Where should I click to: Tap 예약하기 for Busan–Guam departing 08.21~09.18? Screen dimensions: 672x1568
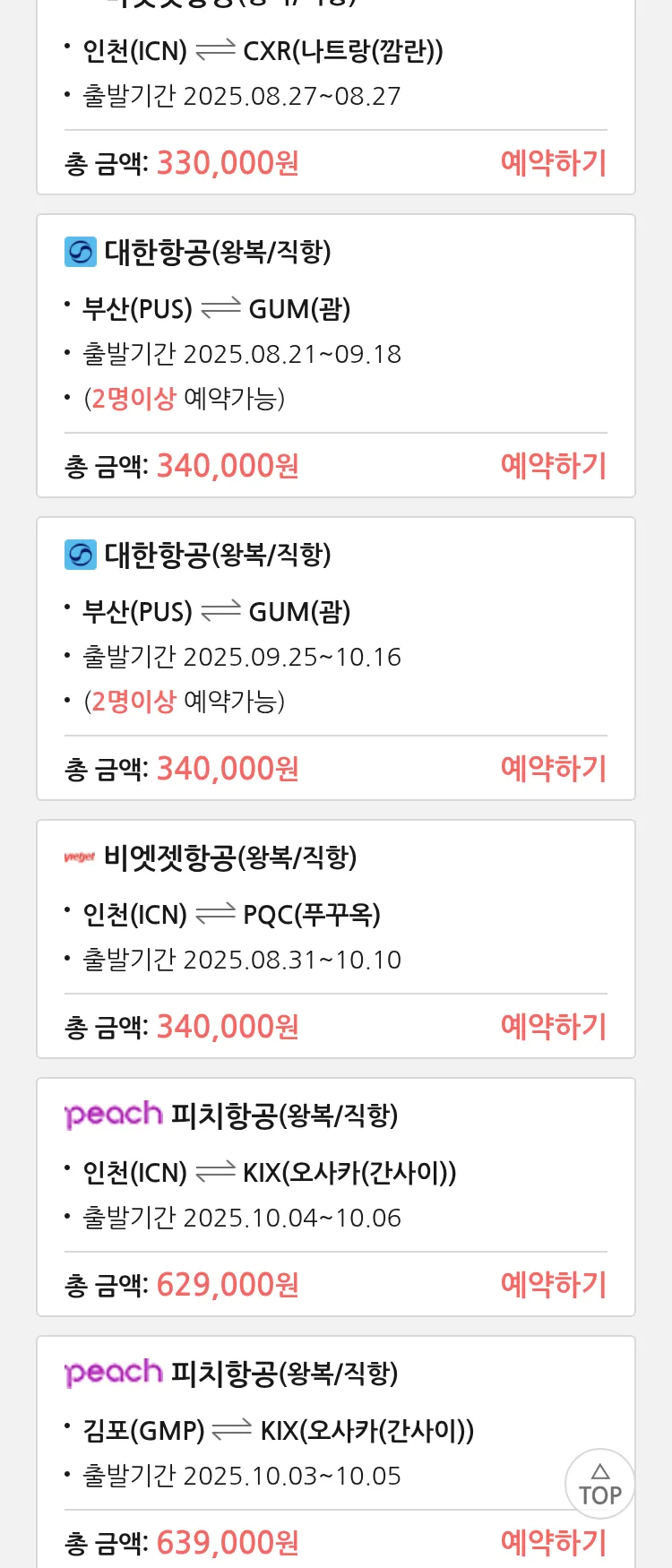553,466
